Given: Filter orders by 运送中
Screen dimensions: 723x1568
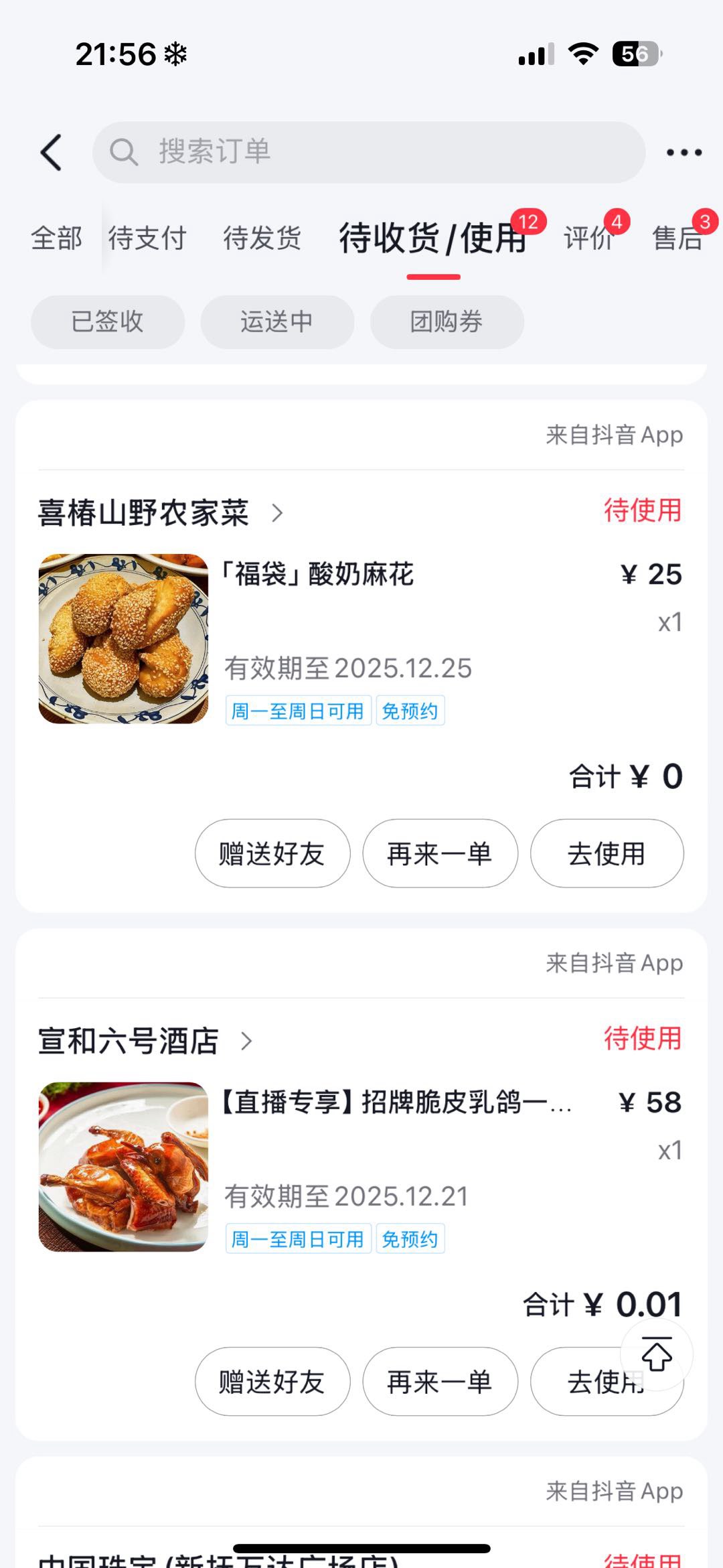Looking at the screenshot, I should (277, 322).
